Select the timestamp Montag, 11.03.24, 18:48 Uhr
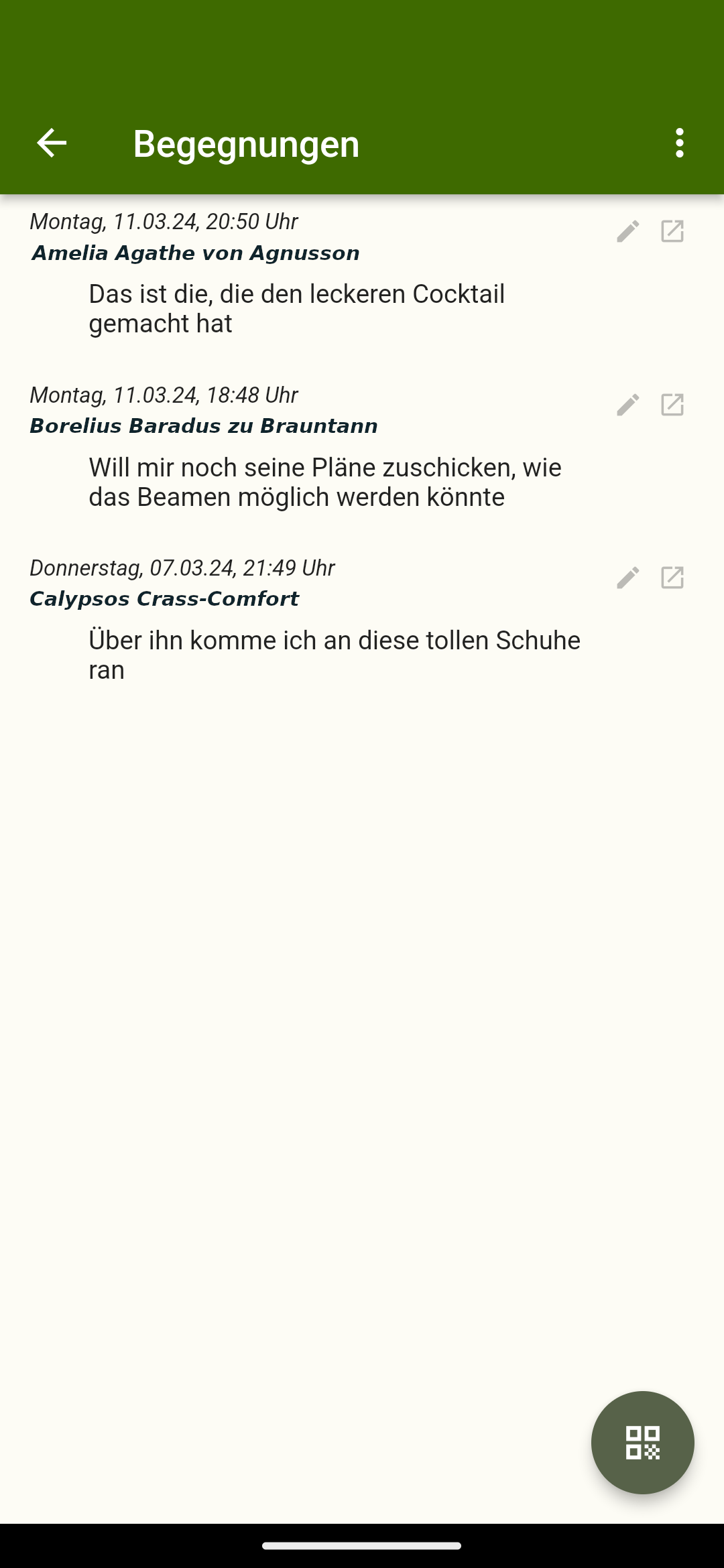Viewport: 724px width, 1568px height. coord(163,395)
